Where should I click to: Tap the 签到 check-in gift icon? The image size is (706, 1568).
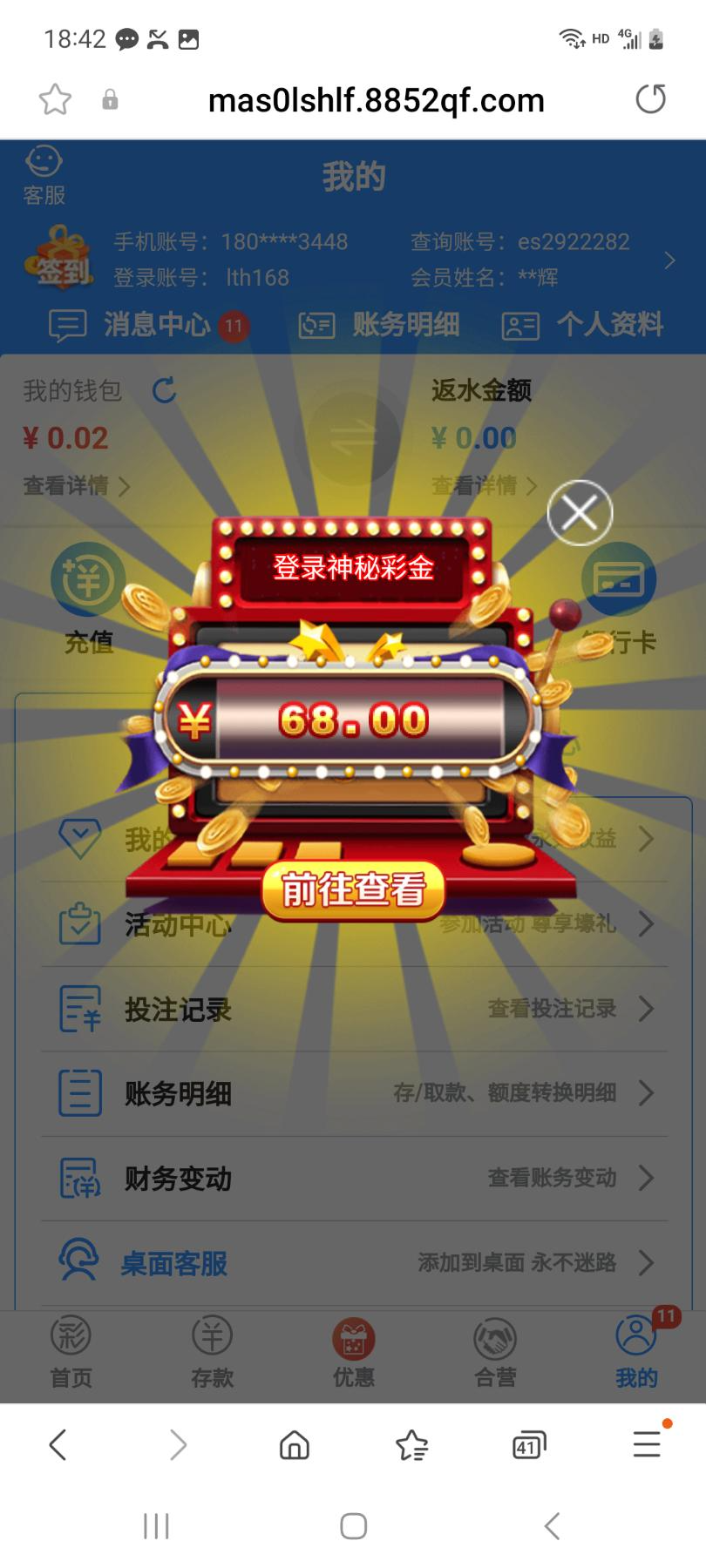coord(61,259)
